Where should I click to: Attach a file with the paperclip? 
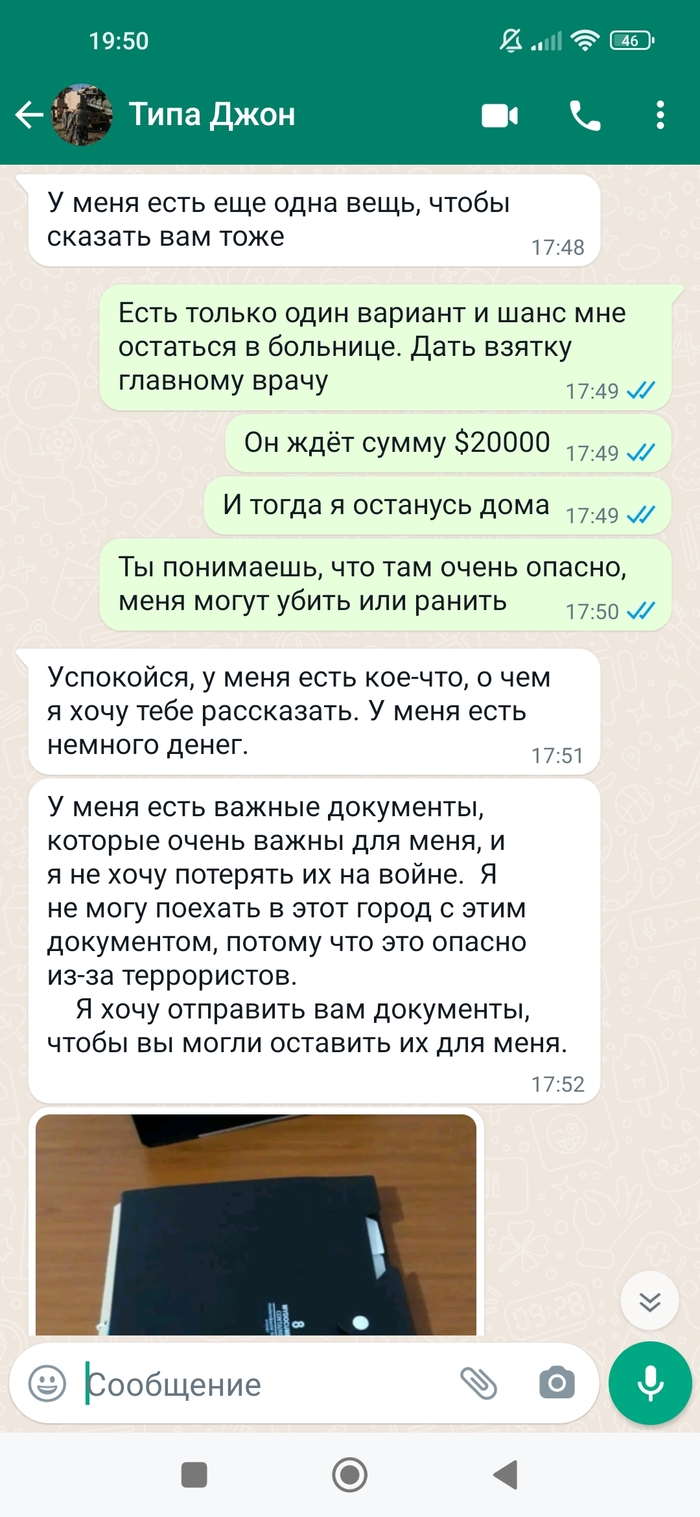coord(479,1383)
